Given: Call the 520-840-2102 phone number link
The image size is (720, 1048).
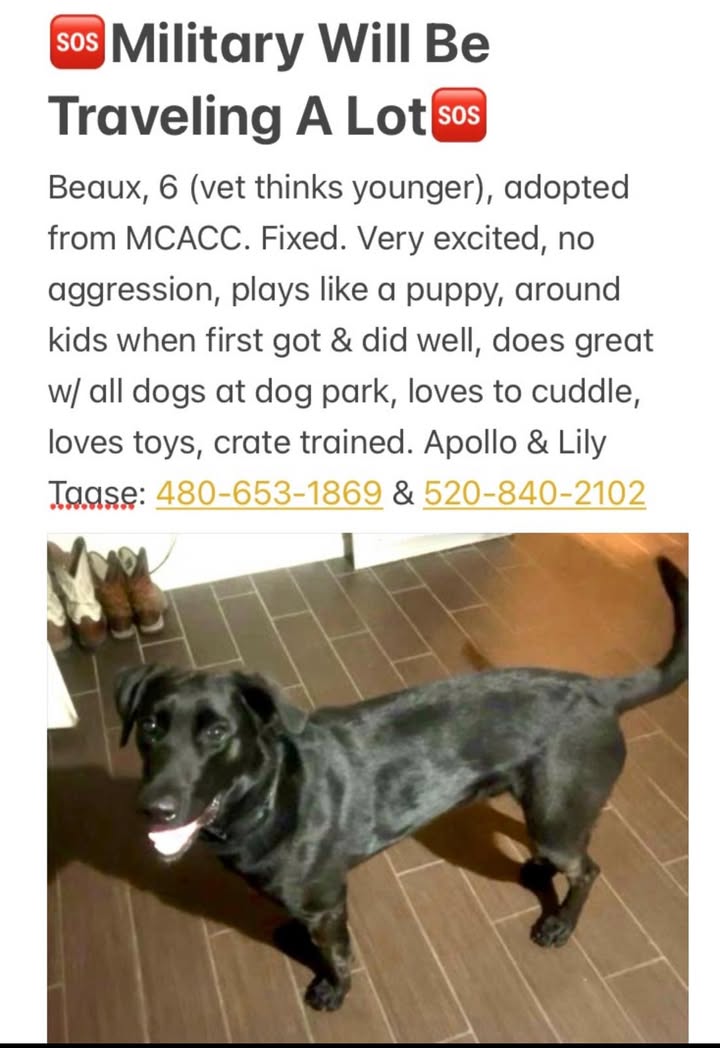Looking at the screenshot, I should (534, 493).
